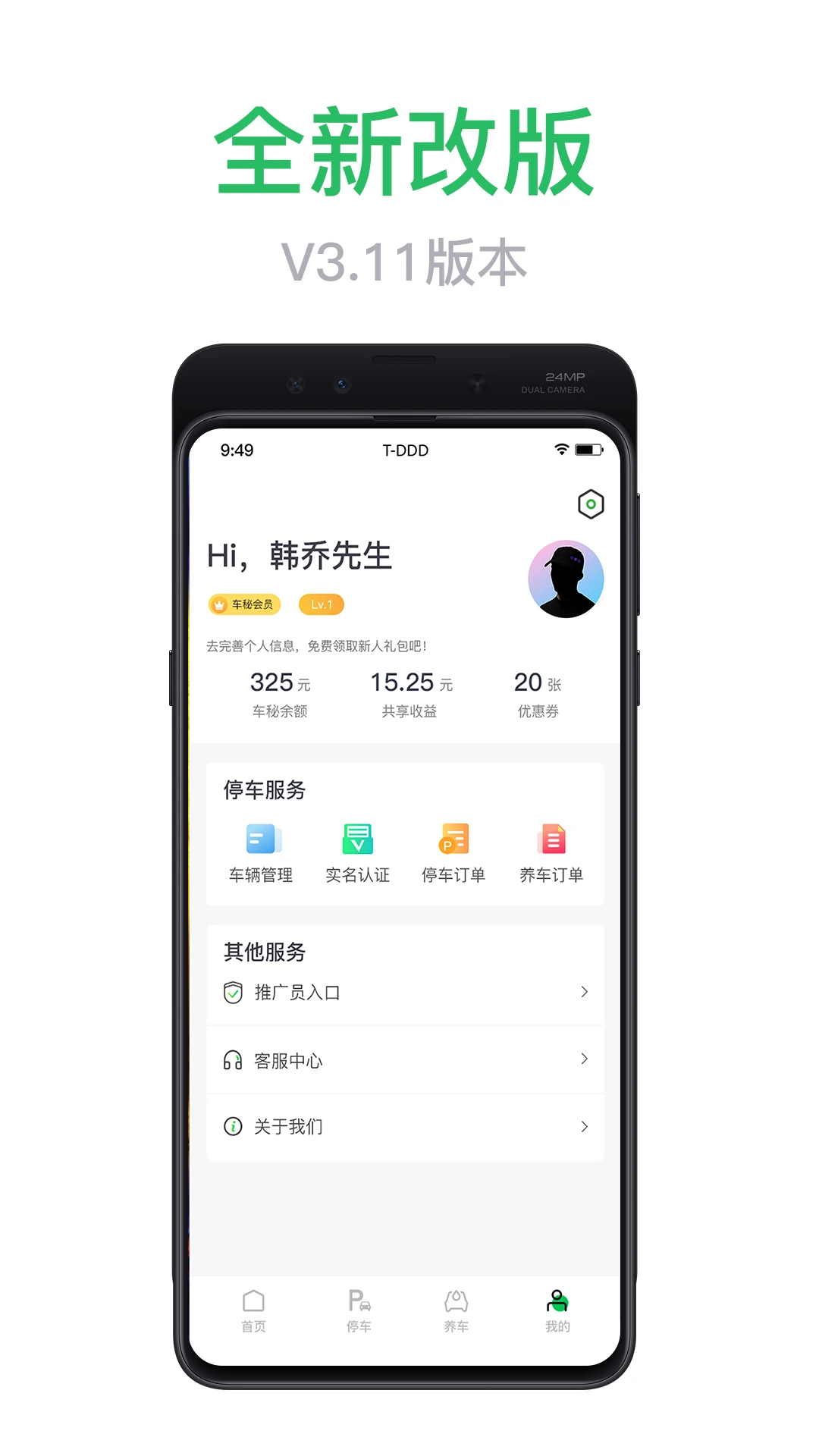This screenshot has height=1456, width=819.
Task: Expand the 关于我们 row chevron
Action: coord(584,1127)
